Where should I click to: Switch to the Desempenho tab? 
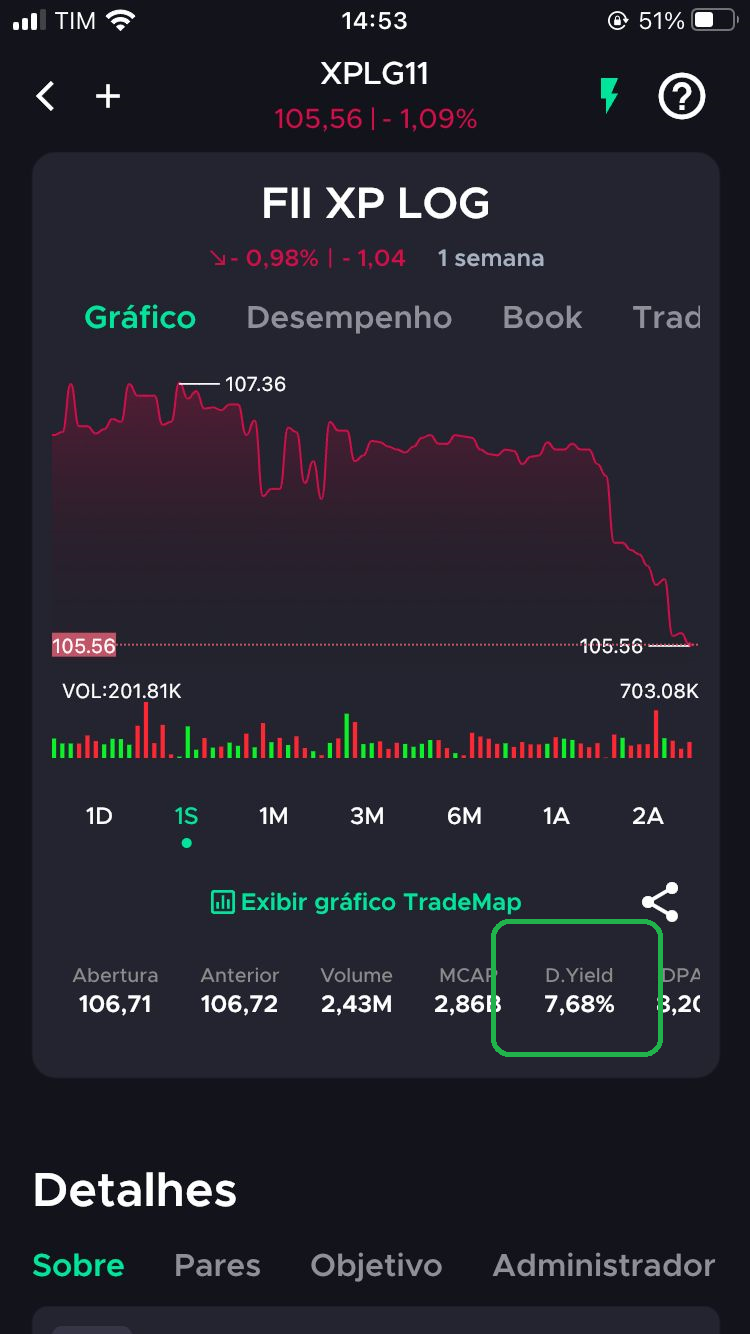[x=349, y=317]
